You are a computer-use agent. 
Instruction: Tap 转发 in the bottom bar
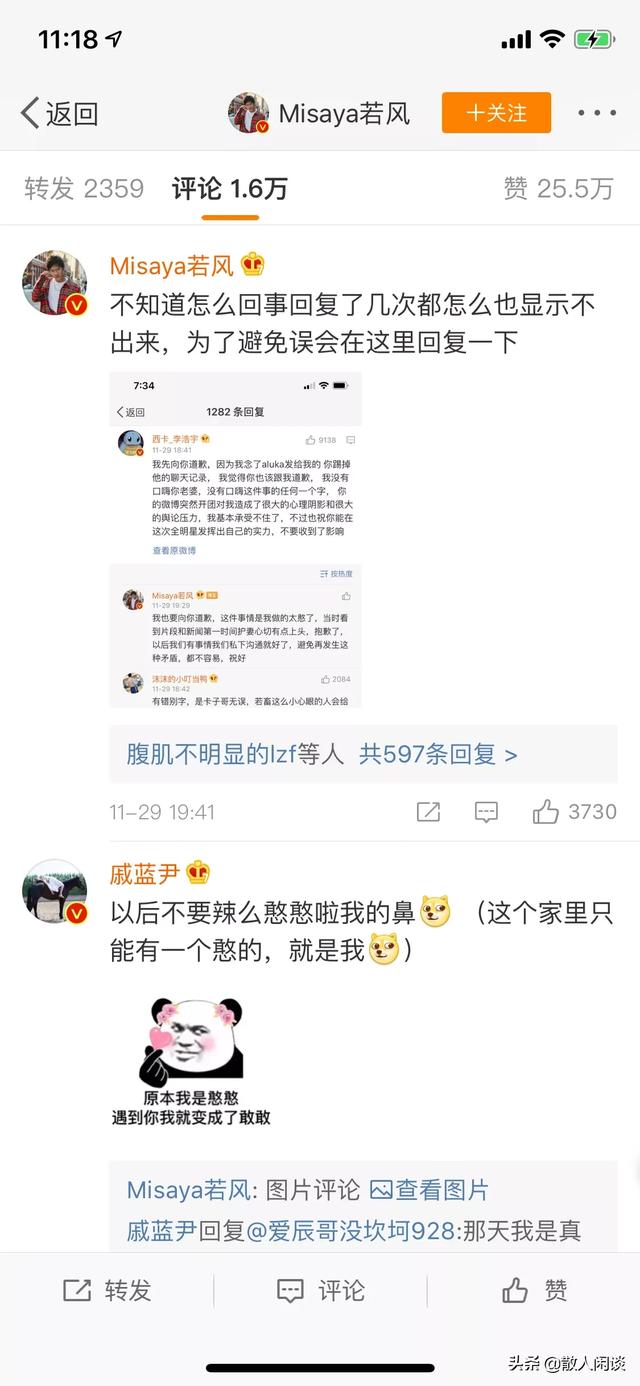pyautogui.click(x=107, y=1290)
